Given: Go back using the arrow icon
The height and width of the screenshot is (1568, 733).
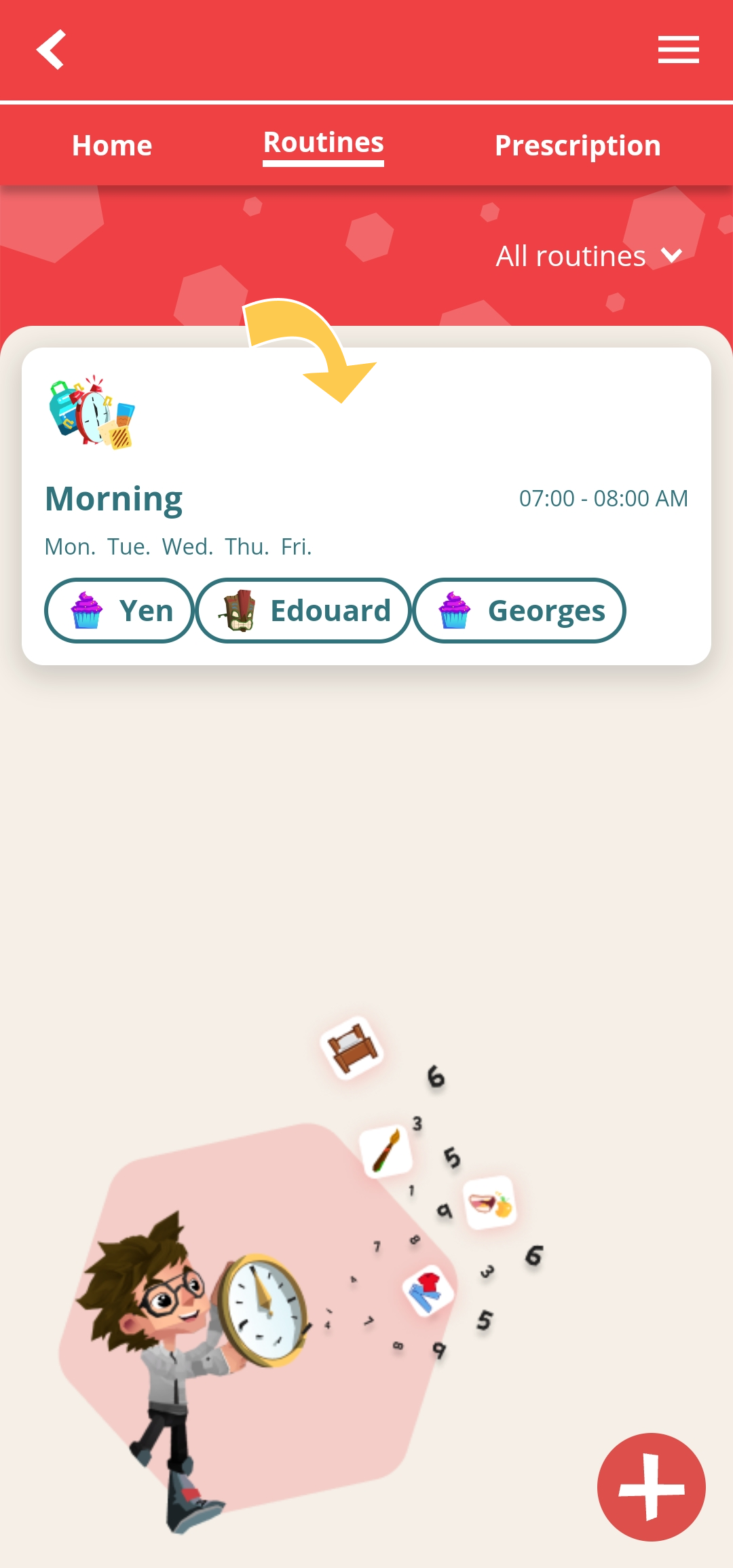Looking at the screenshot, I should point(51,50).
